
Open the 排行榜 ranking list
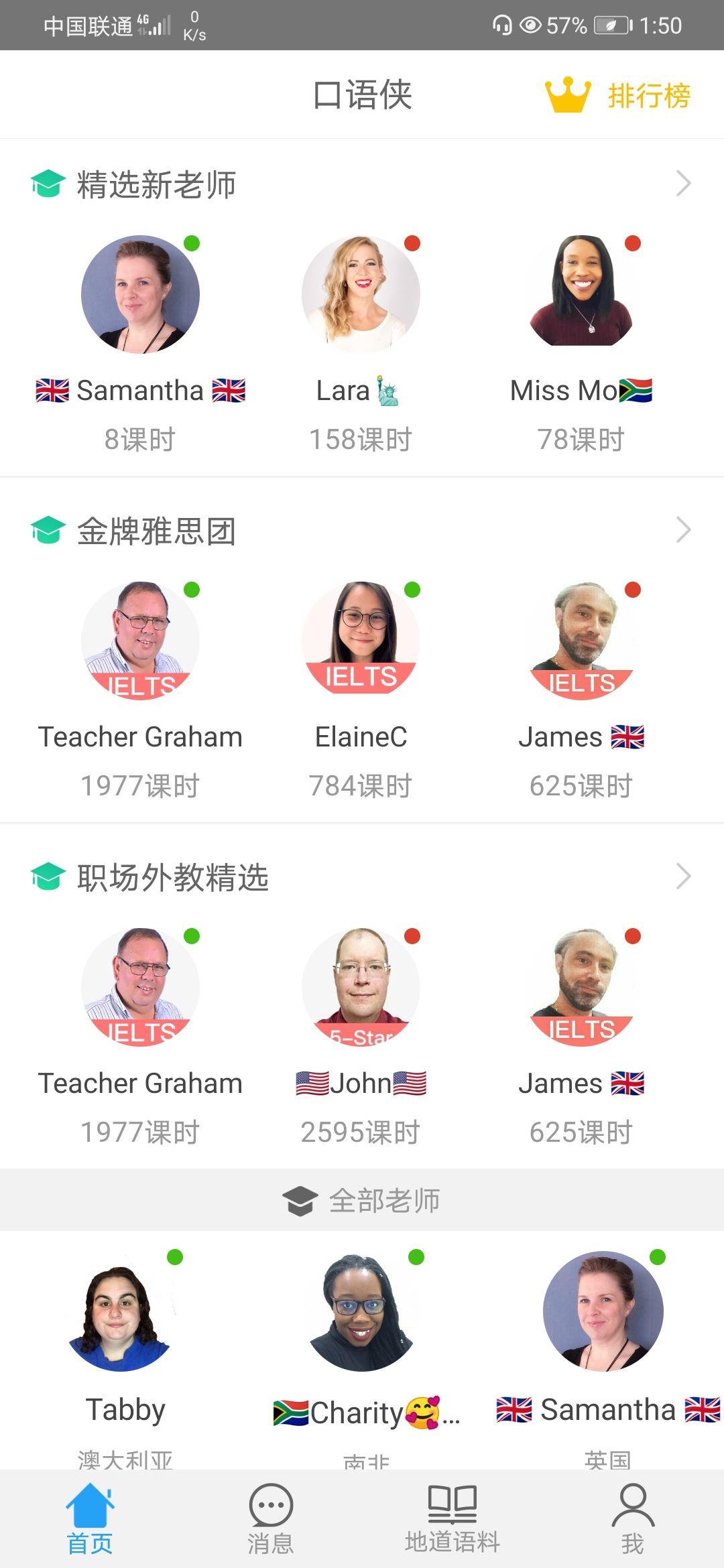pyautogui.click(x=618, y=95)
